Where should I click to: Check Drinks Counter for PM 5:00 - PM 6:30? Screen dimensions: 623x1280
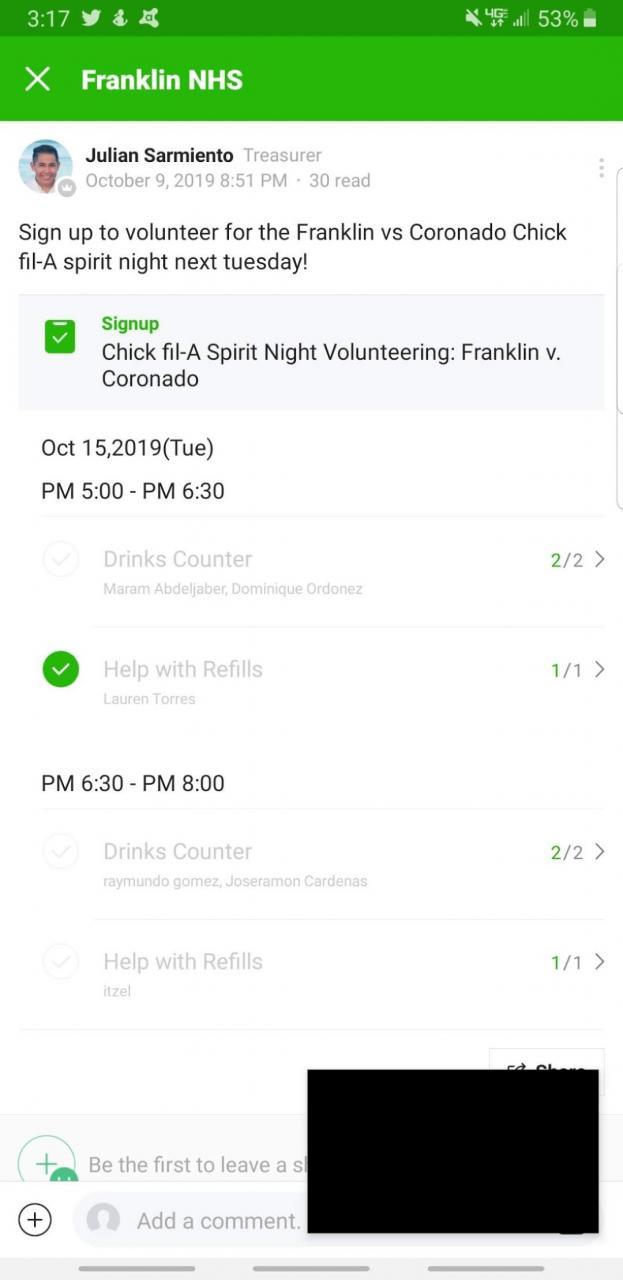coord(61,559)
